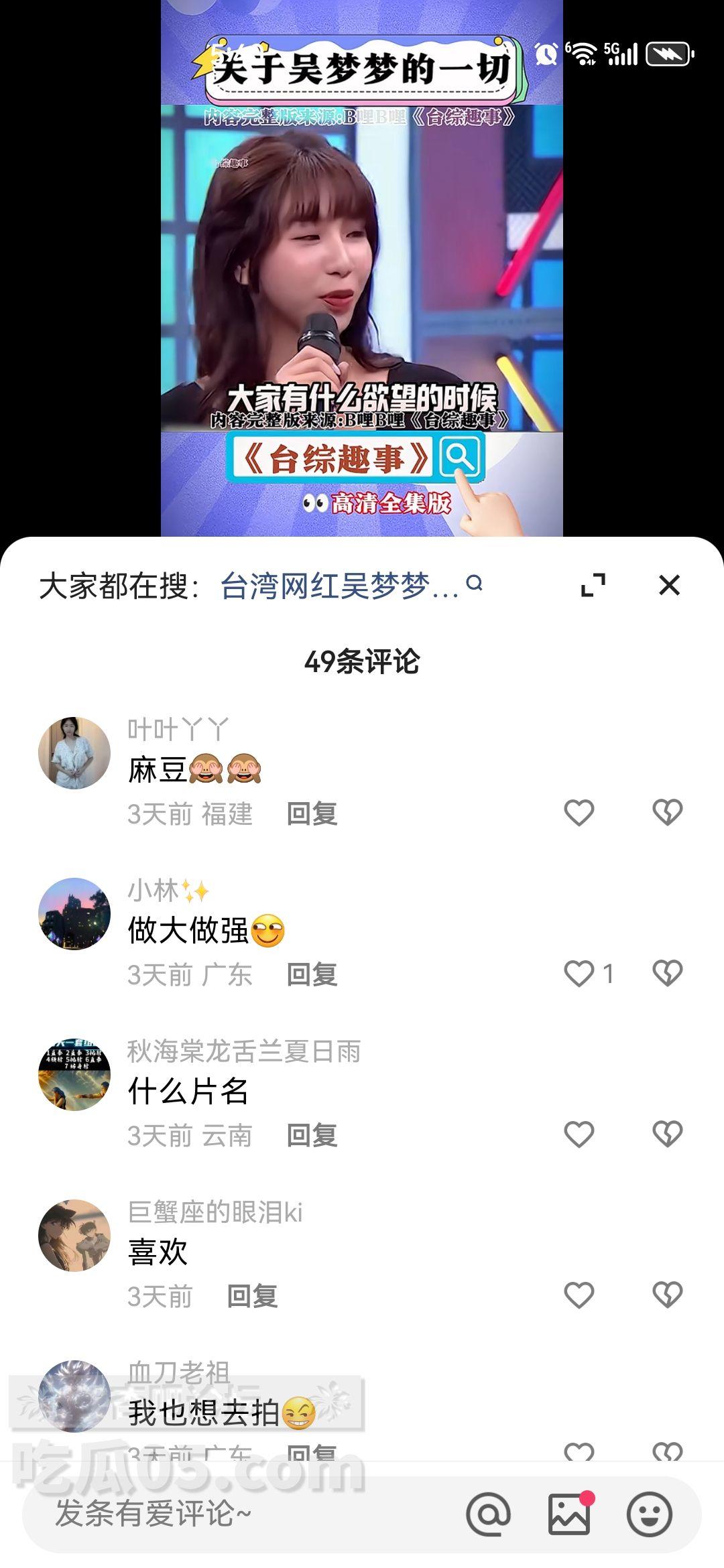Open the emoji picker
The image size is (724, 1568).
(x=649, y=1514)
